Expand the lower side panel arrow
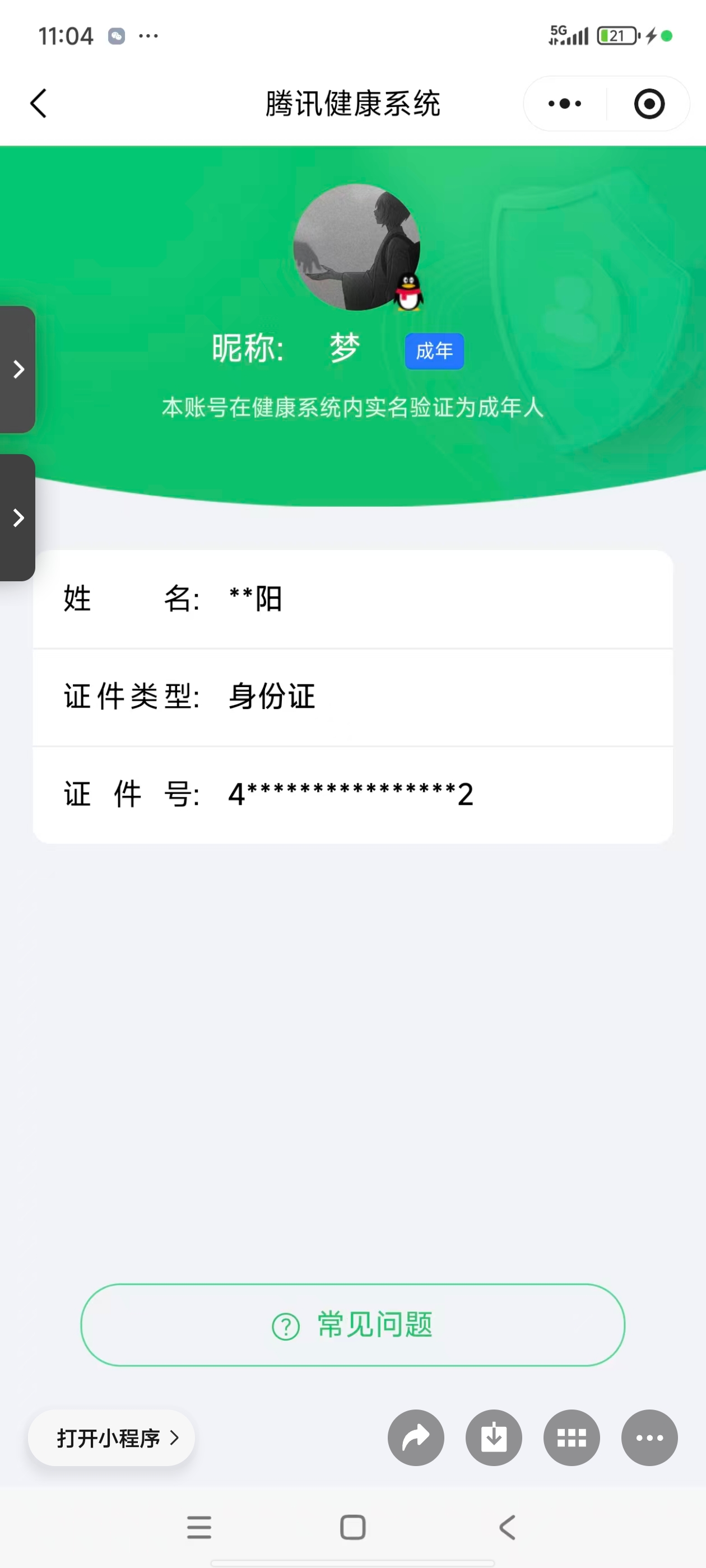The width and height of the screenshot is (706, 1568). point(18,517)
